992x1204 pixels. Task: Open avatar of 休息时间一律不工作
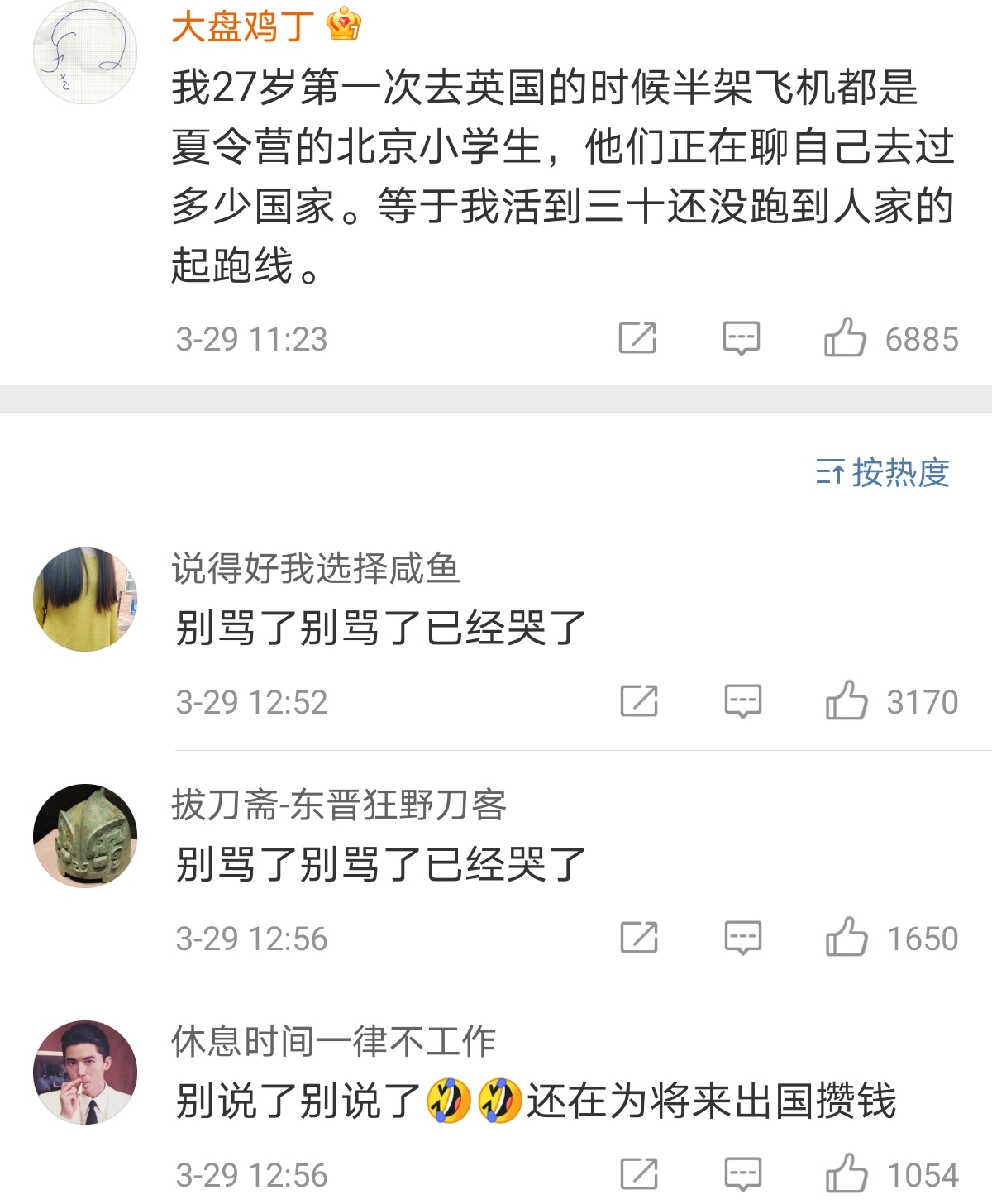85,1073
